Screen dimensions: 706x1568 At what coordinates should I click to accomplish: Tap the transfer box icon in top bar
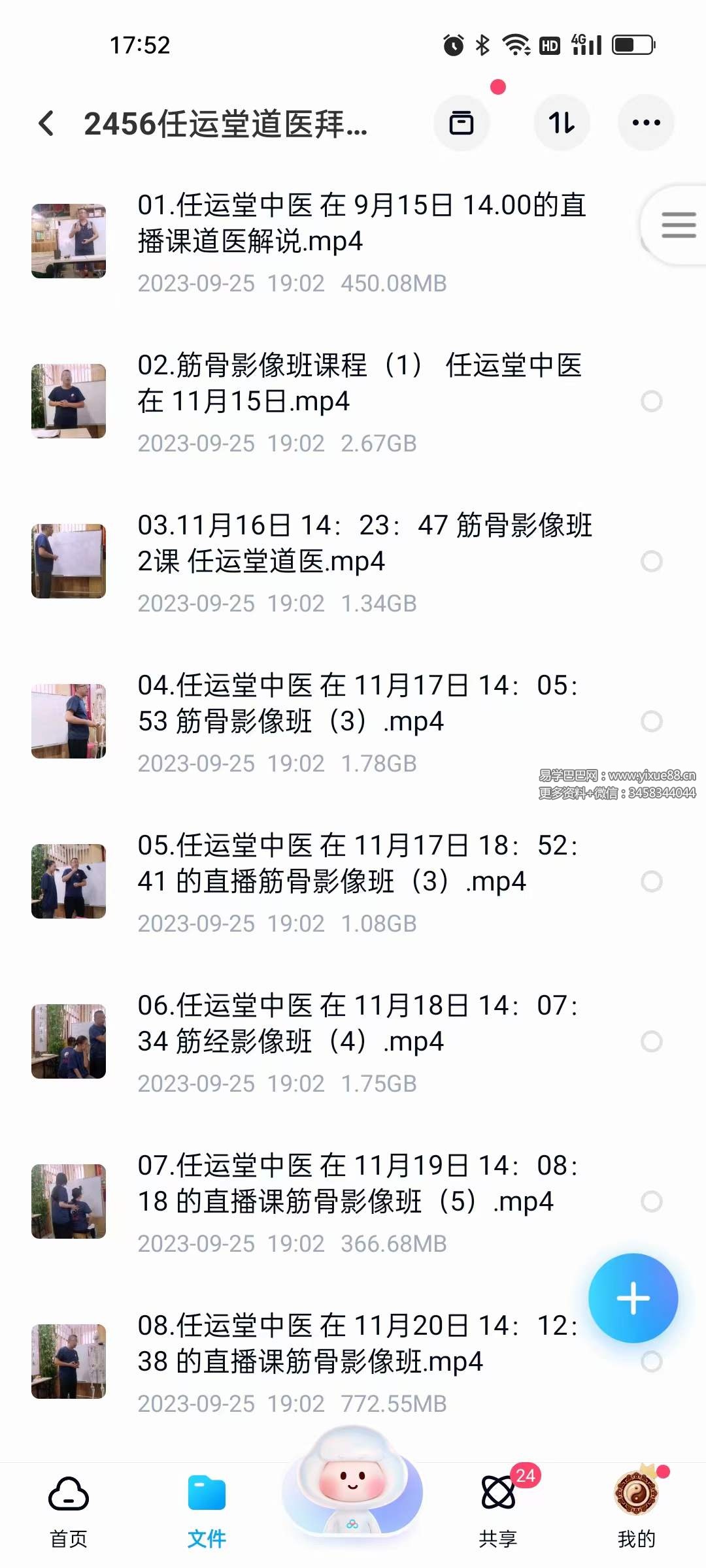click(x=462, y=123)
